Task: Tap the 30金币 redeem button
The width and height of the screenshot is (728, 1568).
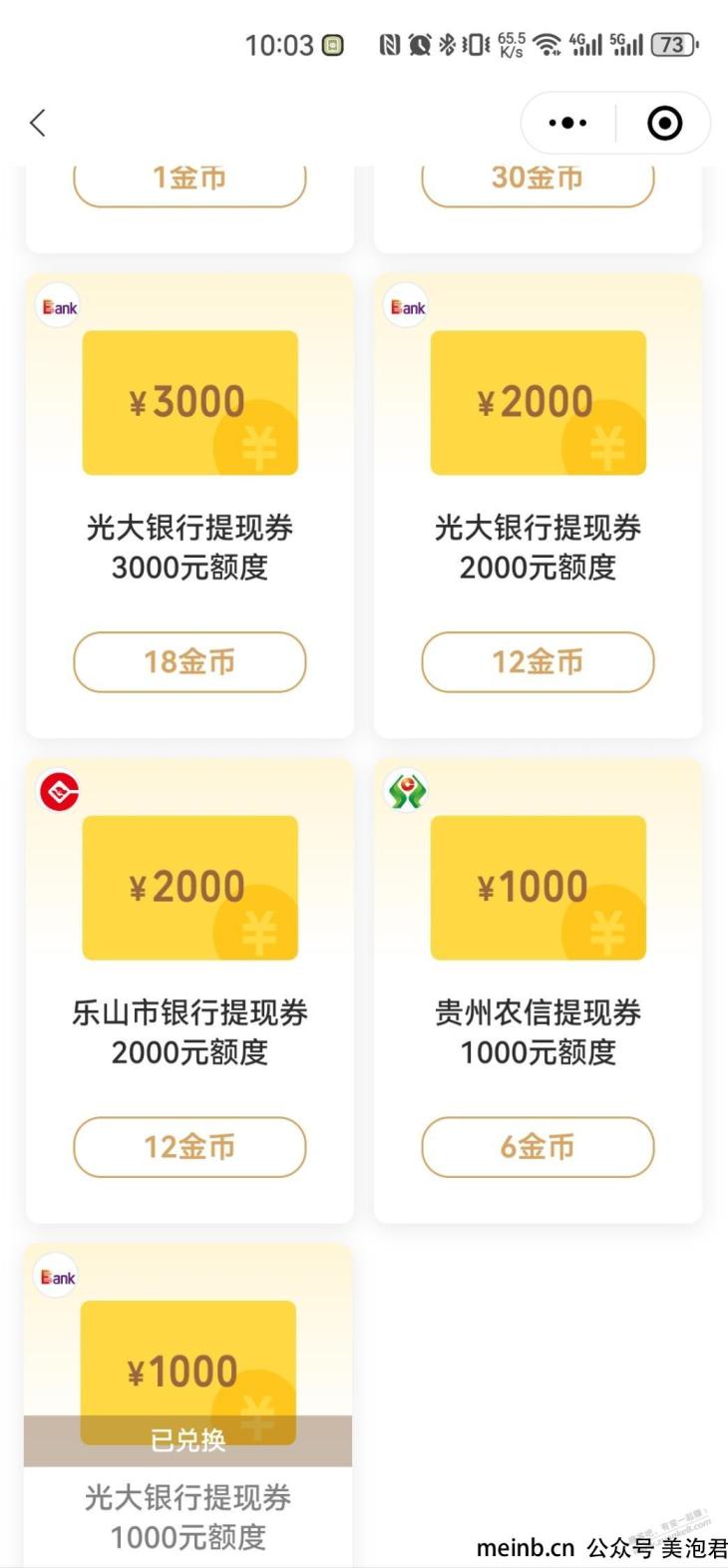Action: tap(538, 181)
